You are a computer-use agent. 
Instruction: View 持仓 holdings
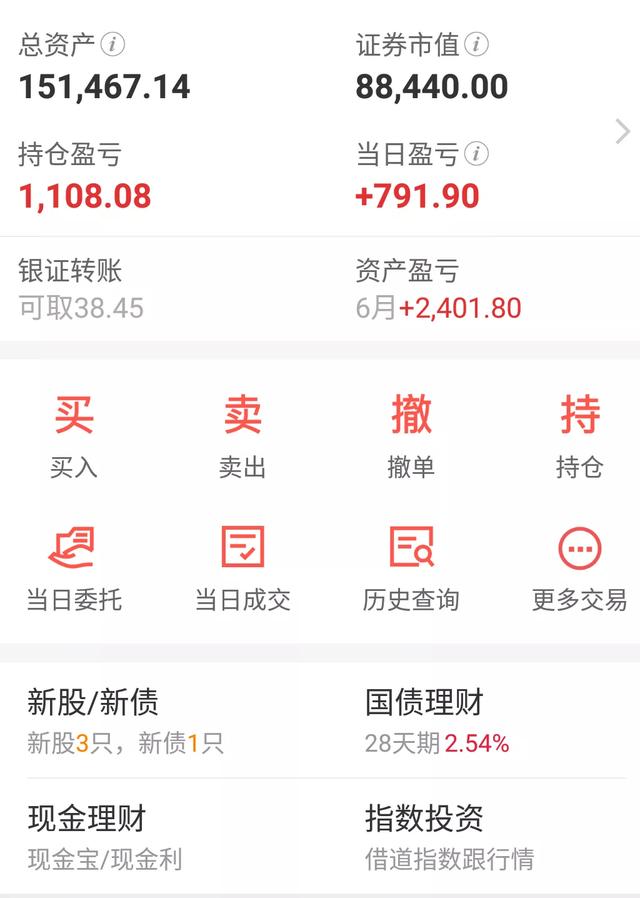[580, 436]
